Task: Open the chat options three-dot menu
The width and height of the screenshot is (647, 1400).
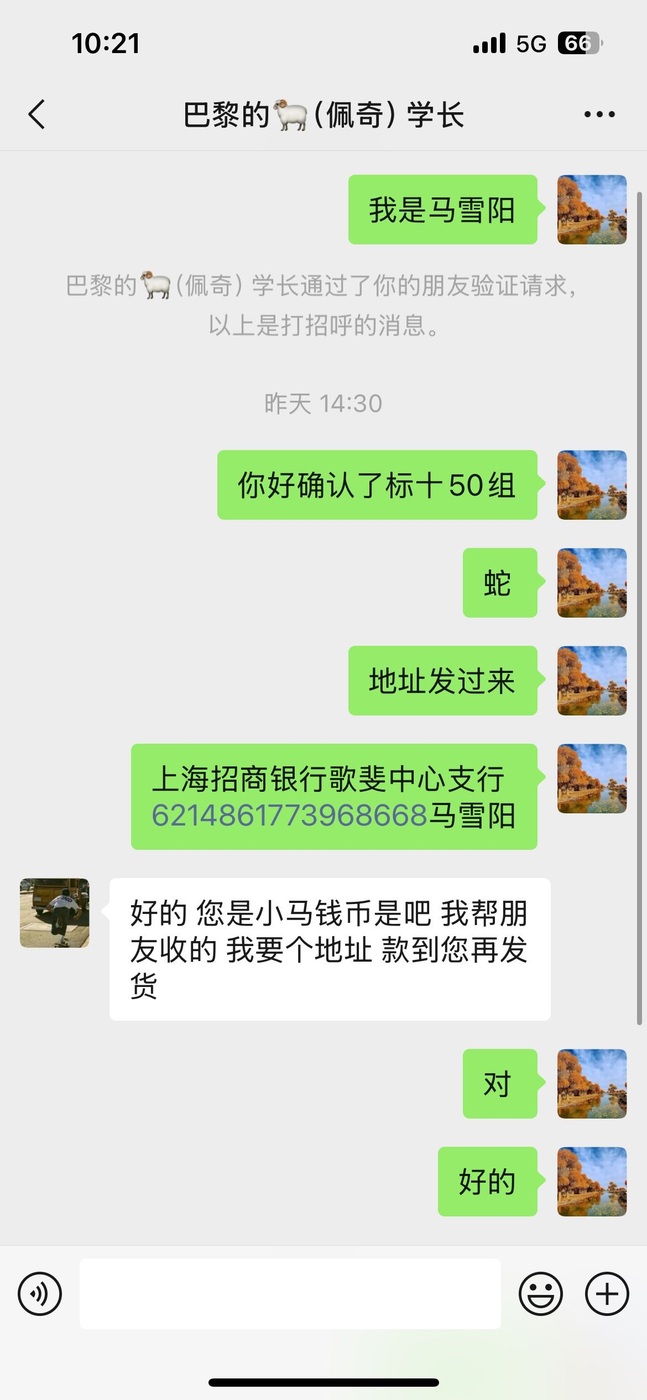Action: pos(599,114)
